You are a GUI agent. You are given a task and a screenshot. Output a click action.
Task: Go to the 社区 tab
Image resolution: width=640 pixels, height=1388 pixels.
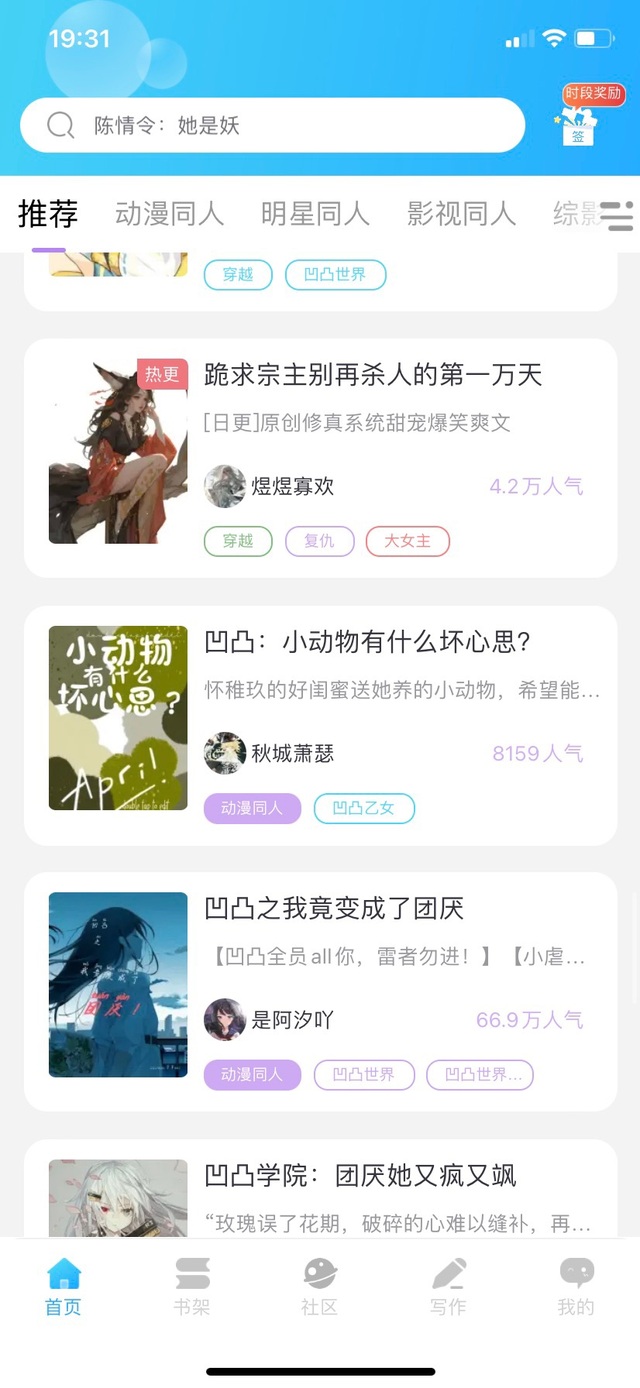click(320, 1287)
